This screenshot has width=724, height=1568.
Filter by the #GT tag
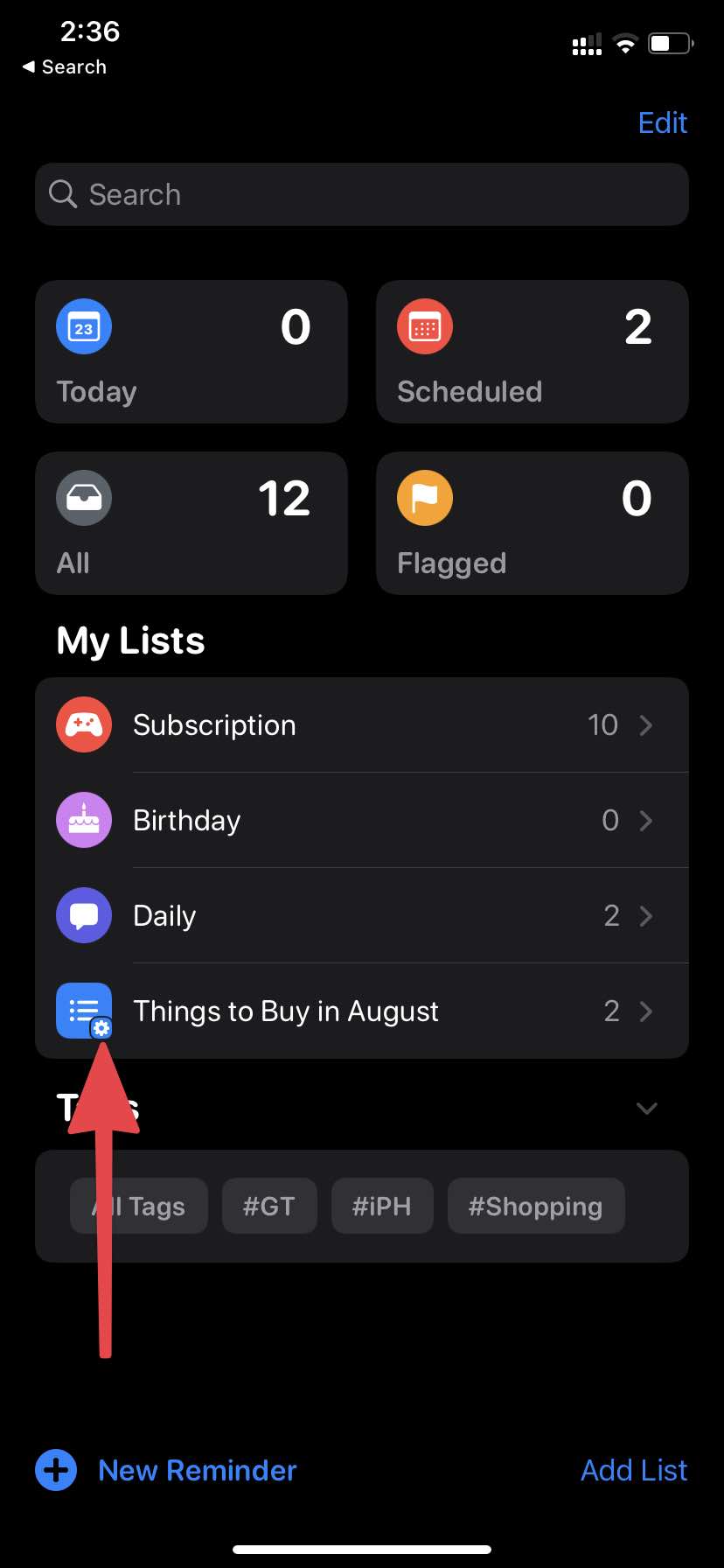pyautogui.click(x=269, y=1206)
